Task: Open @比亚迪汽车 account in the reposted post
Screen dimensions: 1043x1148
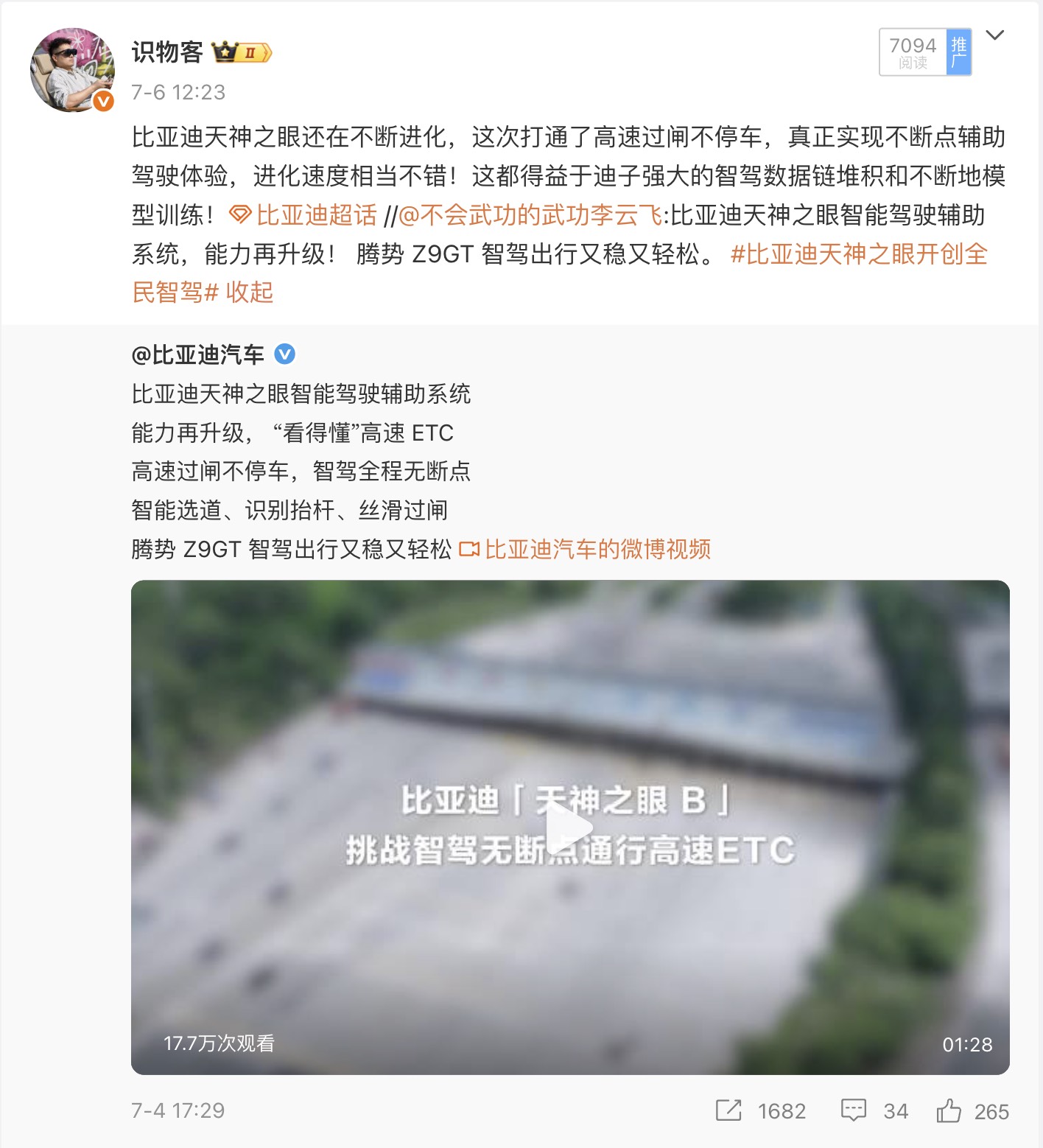Action: (x=197, y=355)
